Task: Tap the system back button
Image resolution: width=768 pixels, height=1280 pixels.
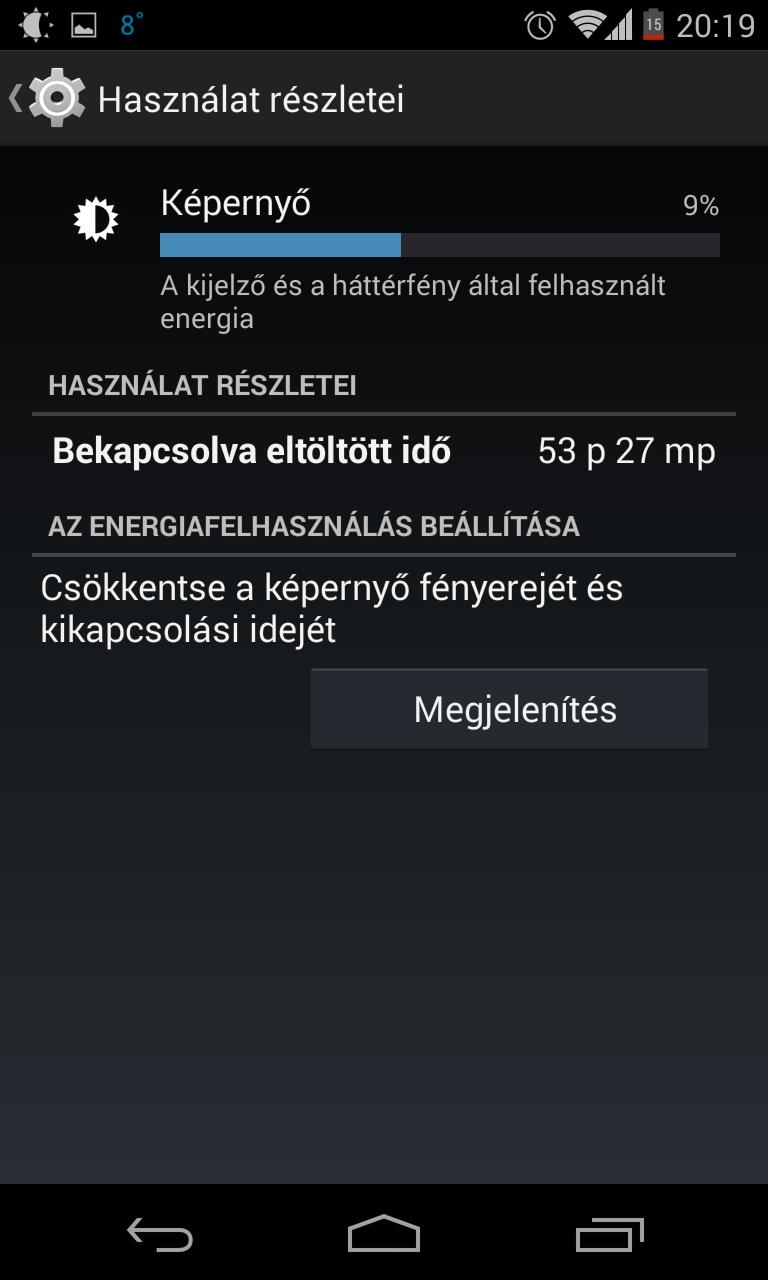Action: pos(160,1235)
